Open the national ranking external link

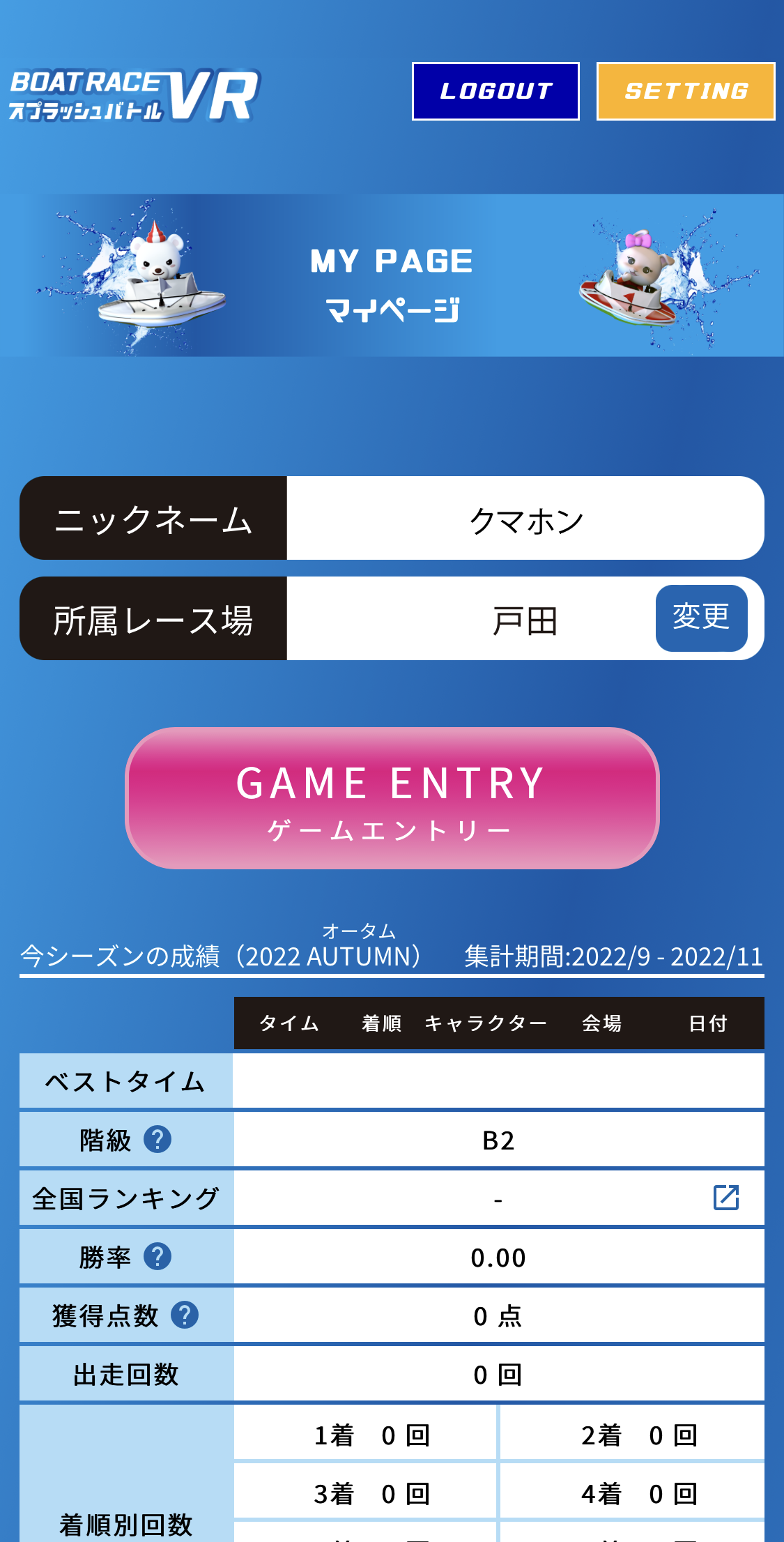tap(725, 1198)
